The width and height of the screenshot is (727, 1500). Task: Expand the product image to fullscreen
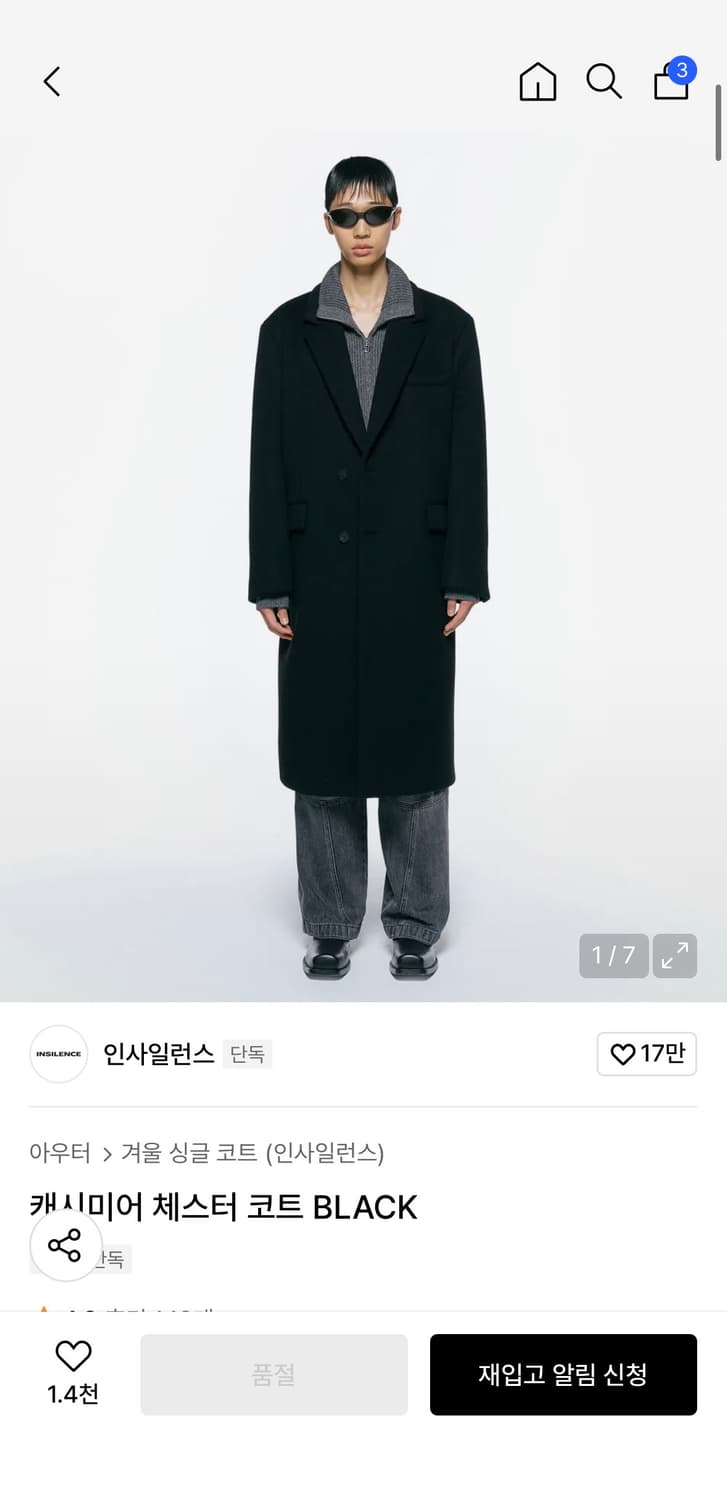tap(674, 956)
